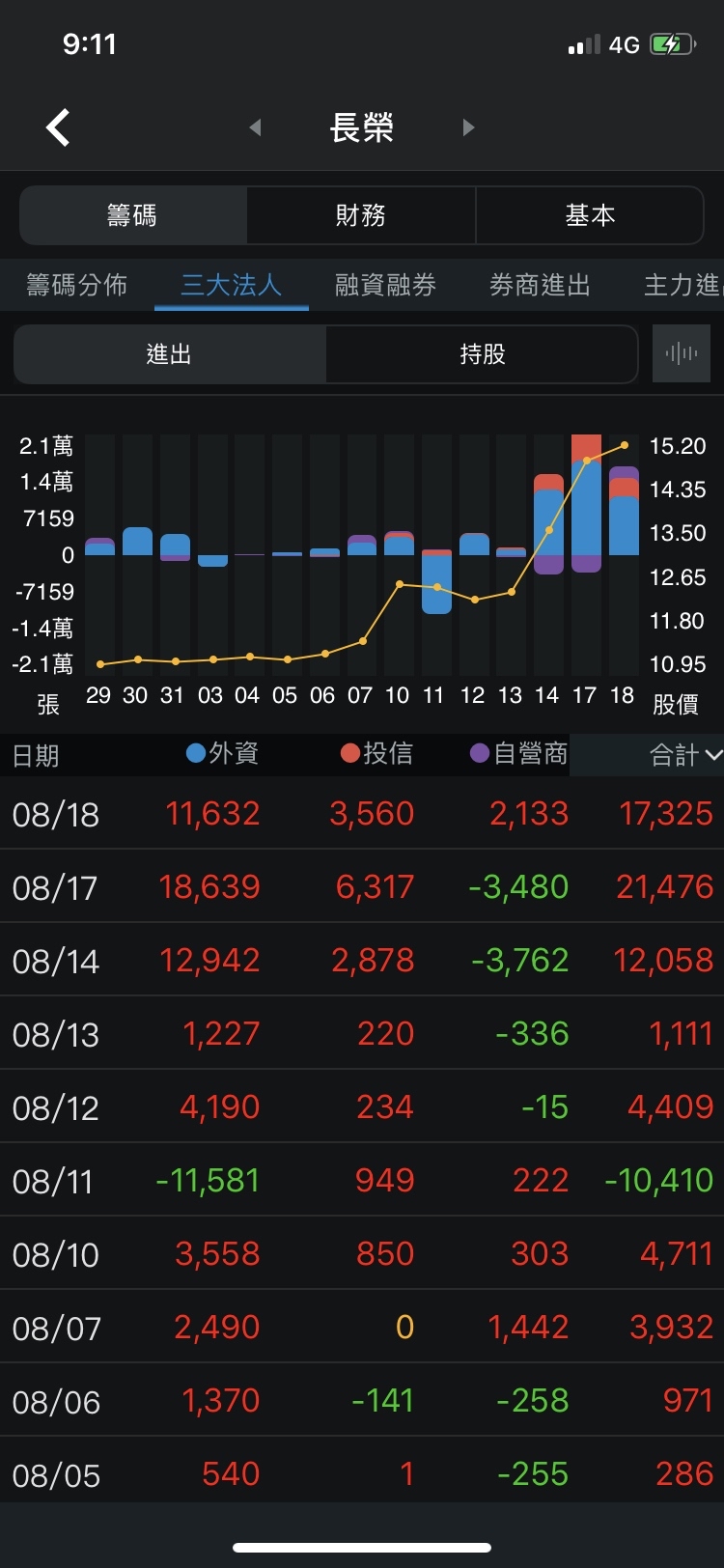Switch to the 財務 segment
The width and height of the screenshot is (724, 1568).
[361, 215]
